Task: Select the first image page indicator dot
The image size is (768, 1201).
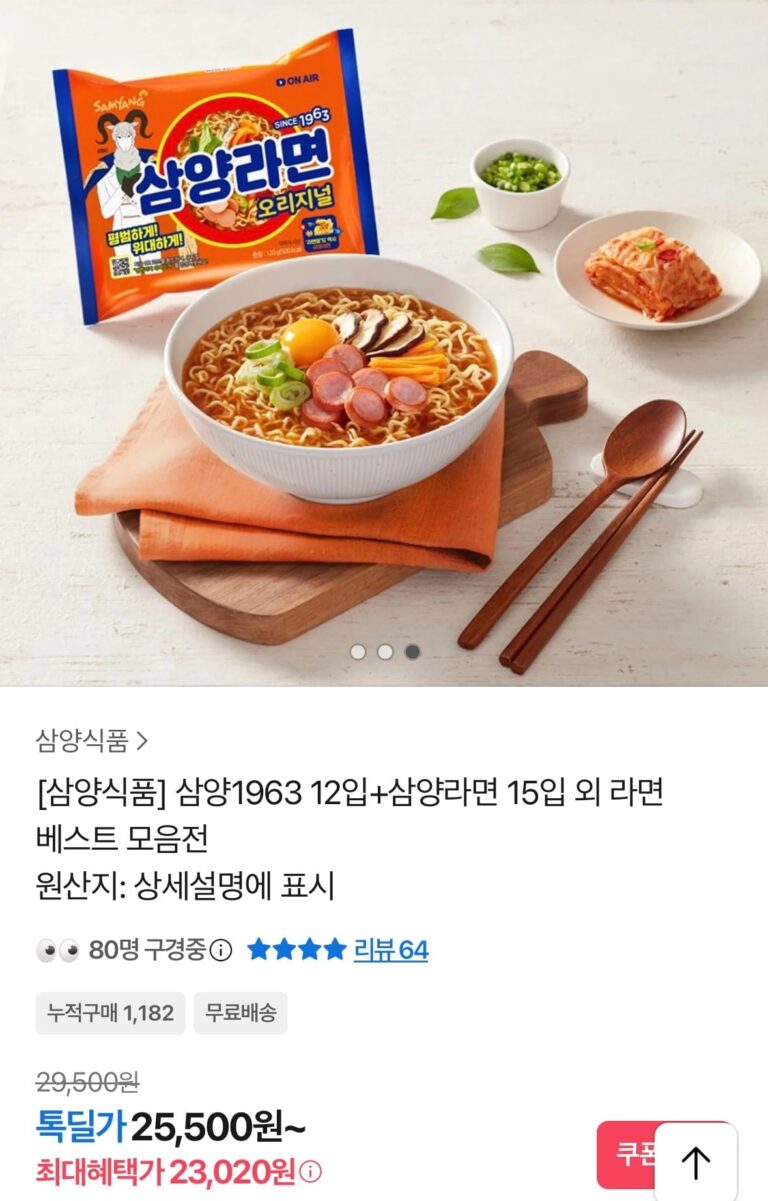Action: tap(358, 652)
